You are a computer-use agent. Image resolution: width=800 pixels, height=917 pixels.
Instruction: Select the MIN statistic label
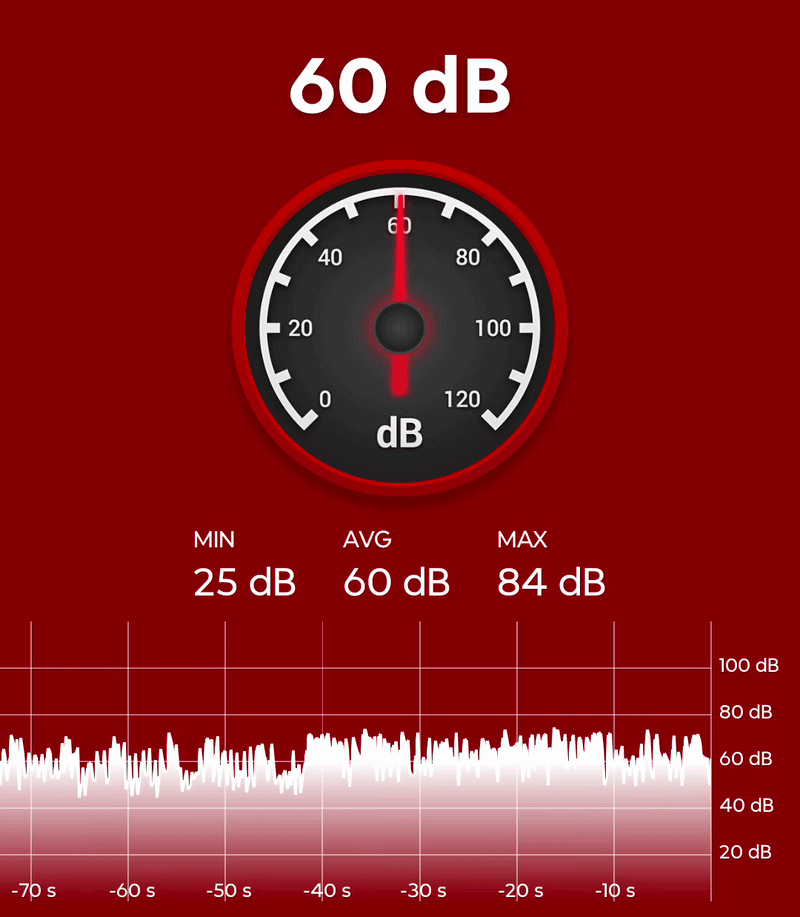click(214, 539)
